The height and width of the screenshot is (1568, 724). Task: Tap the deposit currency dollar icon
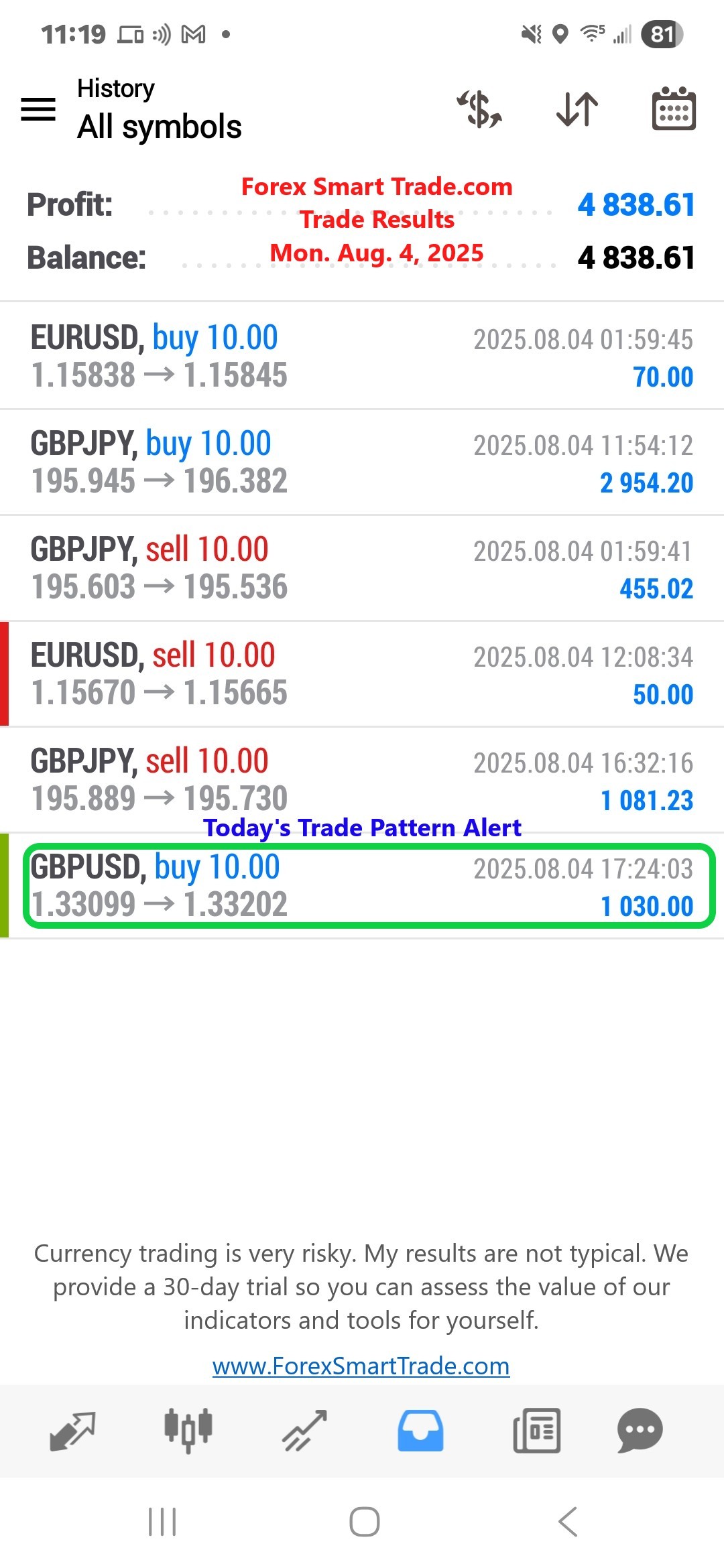[x=479, y=109]
